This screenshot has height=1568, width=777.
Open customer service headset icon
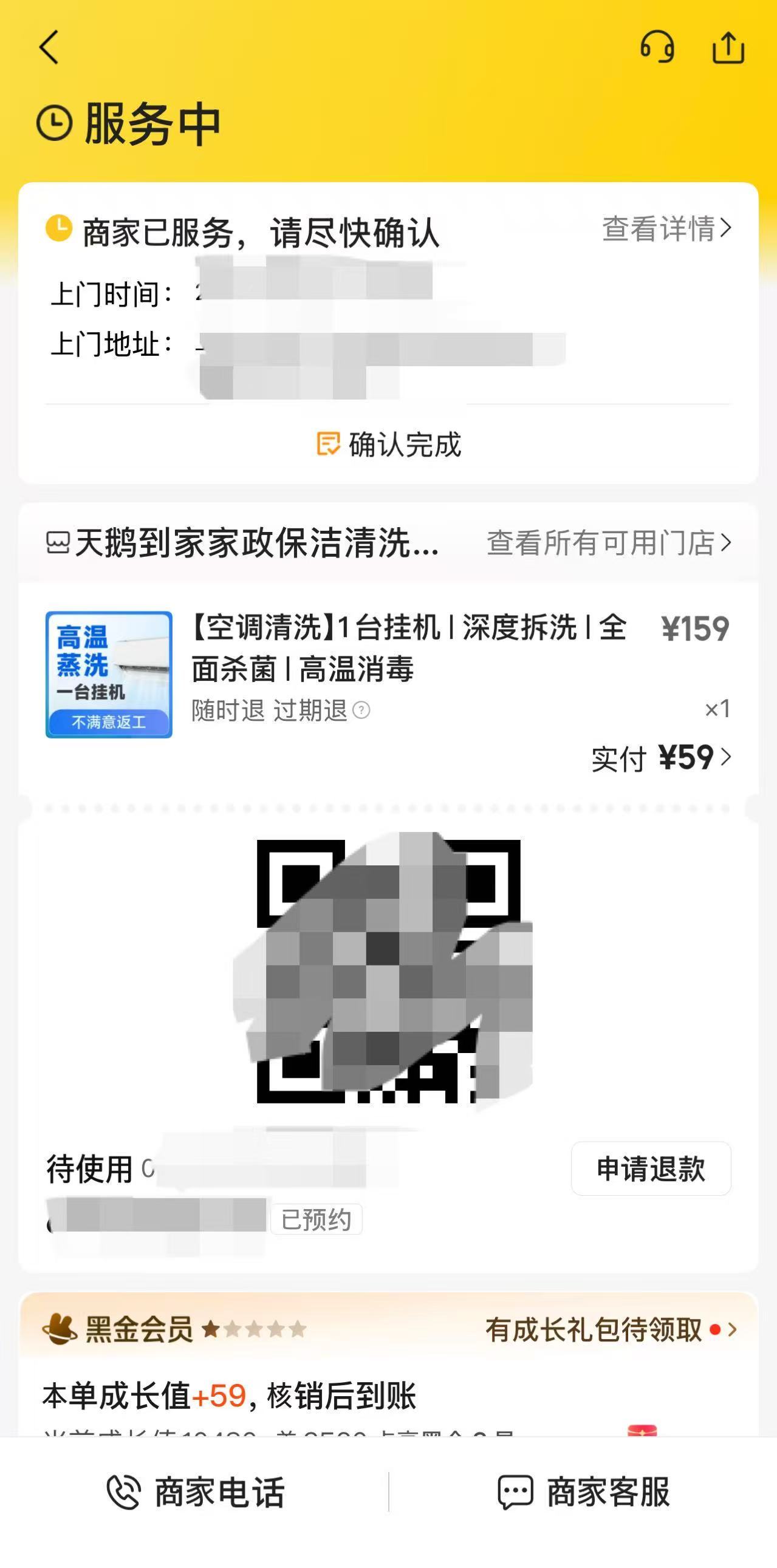click(x=657, y=47)
